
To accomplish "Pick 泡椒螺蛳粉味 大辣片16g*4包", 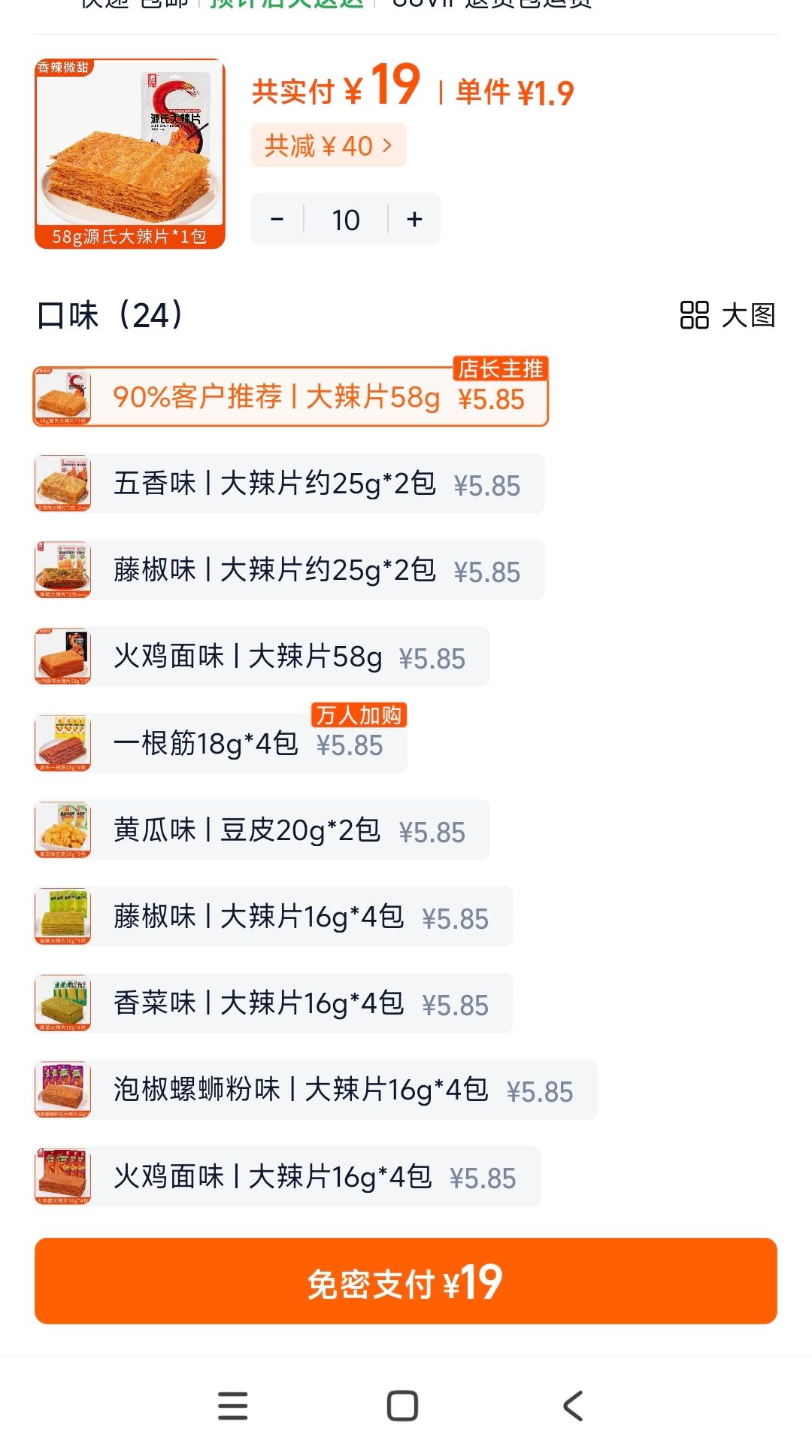I will click(316, 1090).
